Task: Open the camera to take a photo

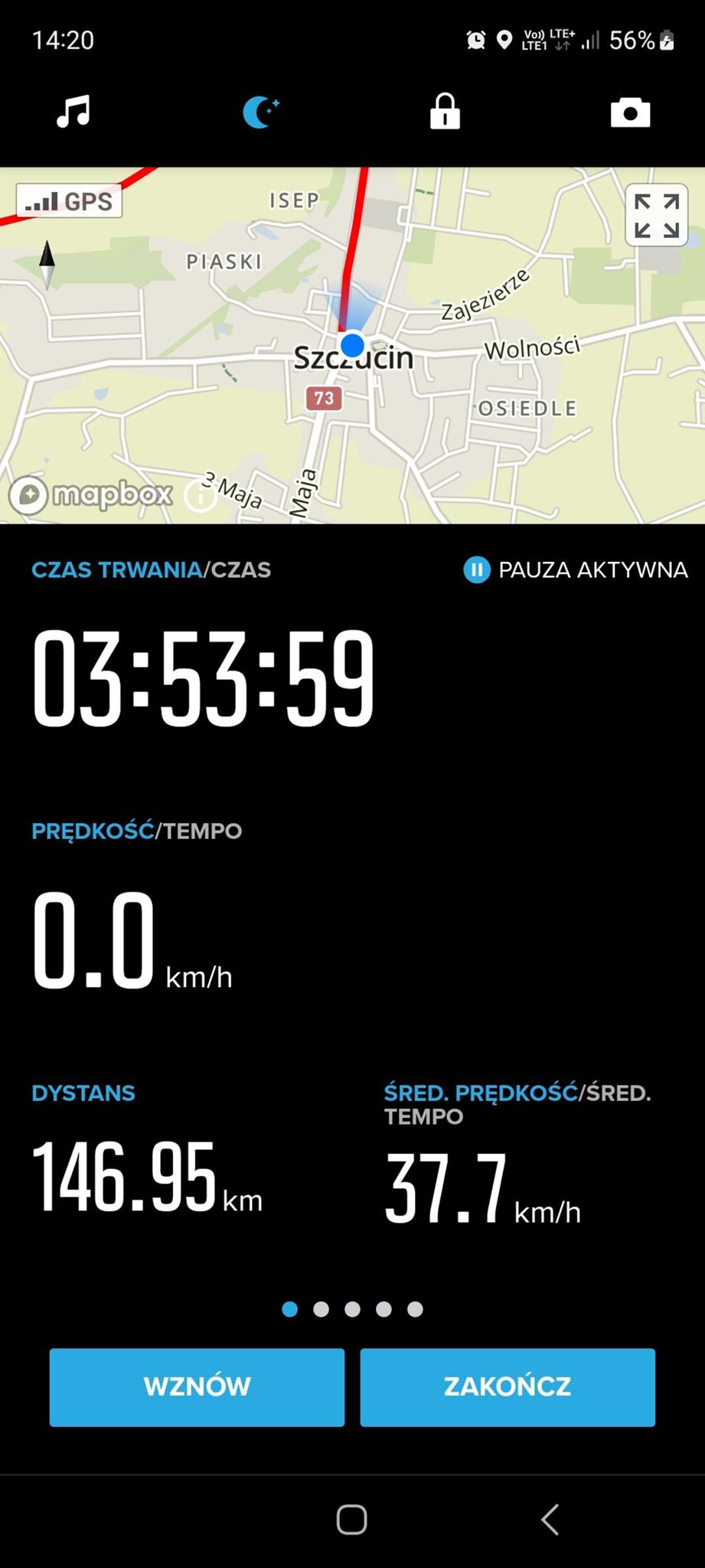Action: (630, 112)
